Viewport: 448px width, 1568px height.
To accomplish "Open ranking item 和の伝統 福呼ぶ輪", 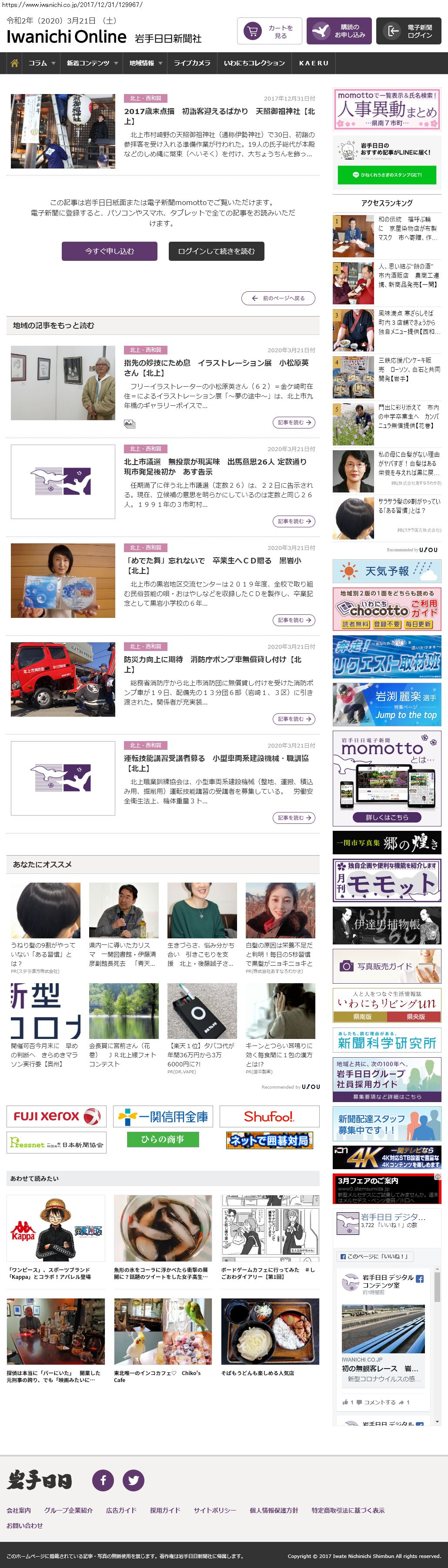I will (407, 228).
